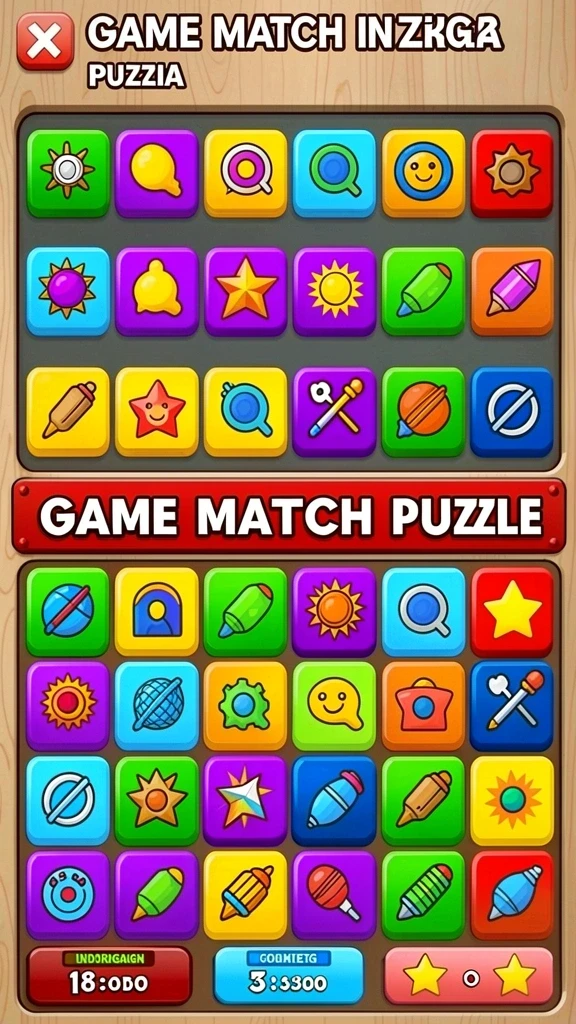The height and width of the screenshot is (1024, 576).
Task: Pick the purple tile with the gold star
Action: pyautogui.click(x=246, y=291)
